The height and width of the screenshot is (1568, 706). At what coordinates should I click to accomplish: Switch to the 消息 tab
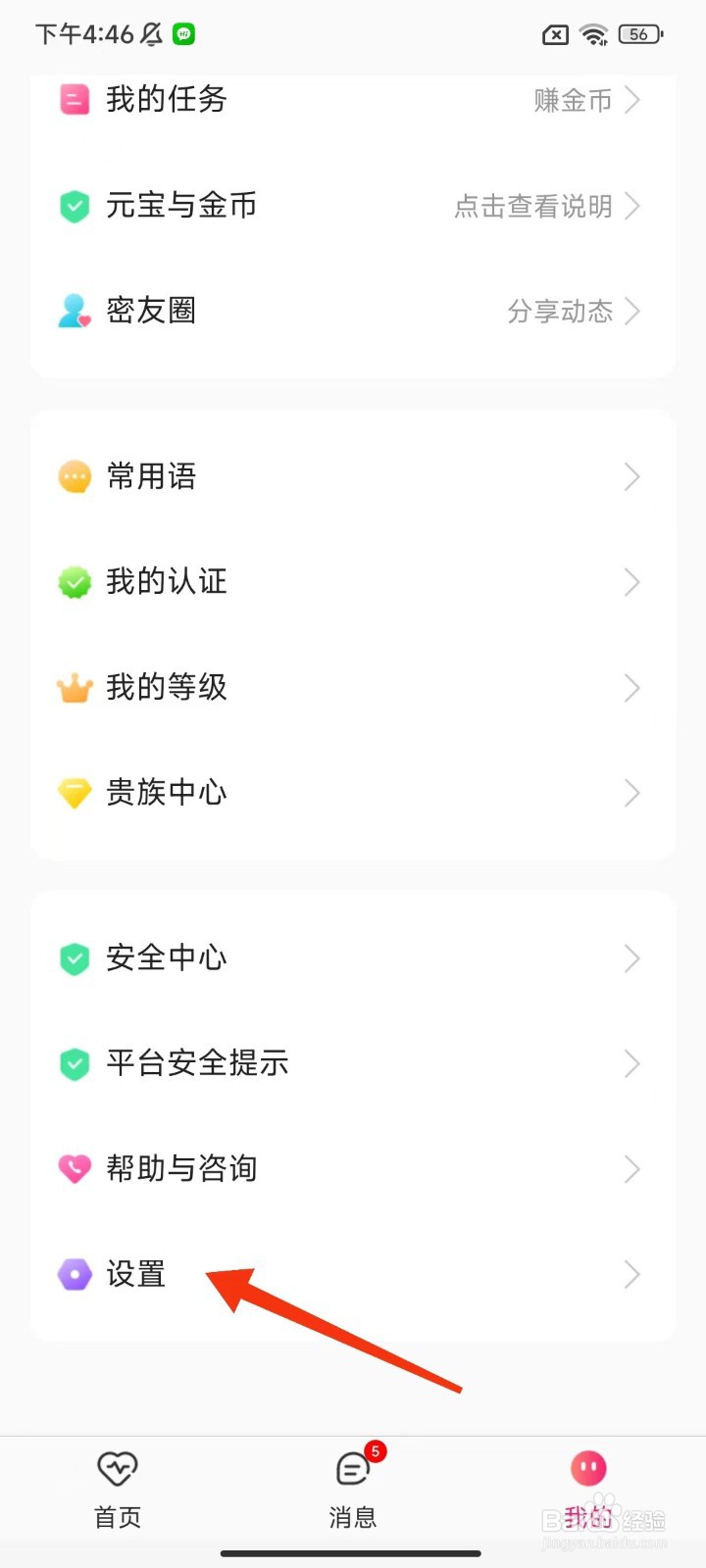click(353, 1490)
